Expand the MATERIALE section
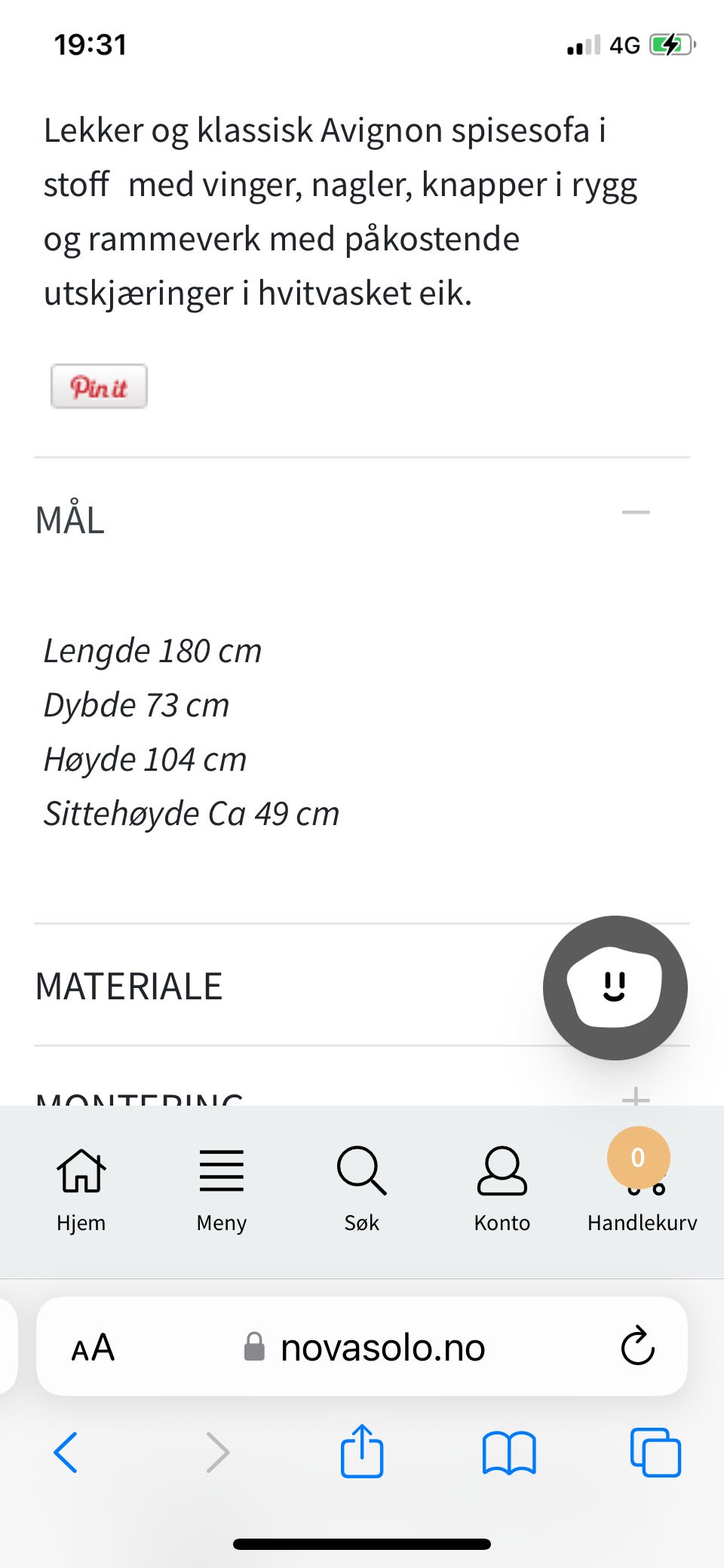Image resolution: width=724 pixels, height=1568 pixels. [130, 987]
